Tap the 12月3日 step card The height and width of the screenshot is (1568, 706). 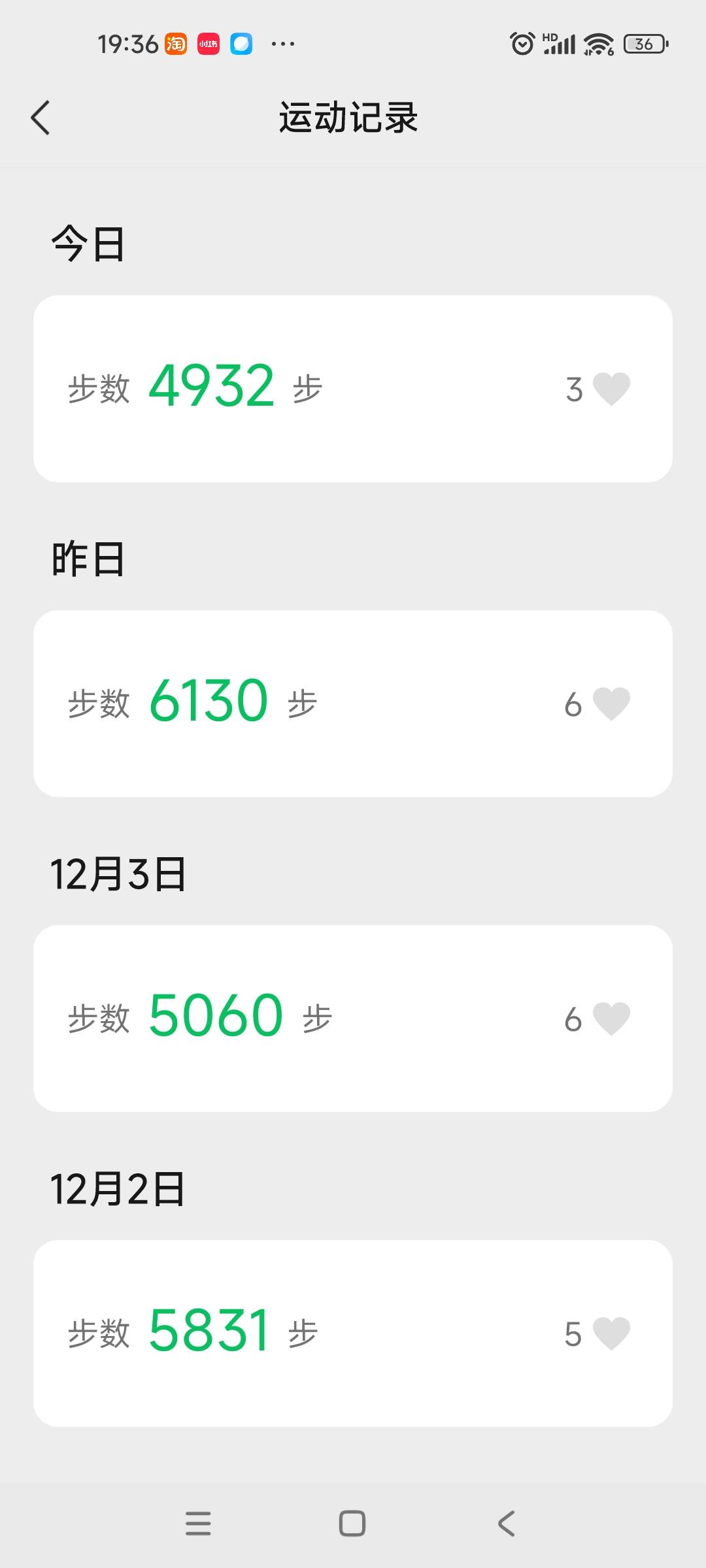[x=261, y=1015]
